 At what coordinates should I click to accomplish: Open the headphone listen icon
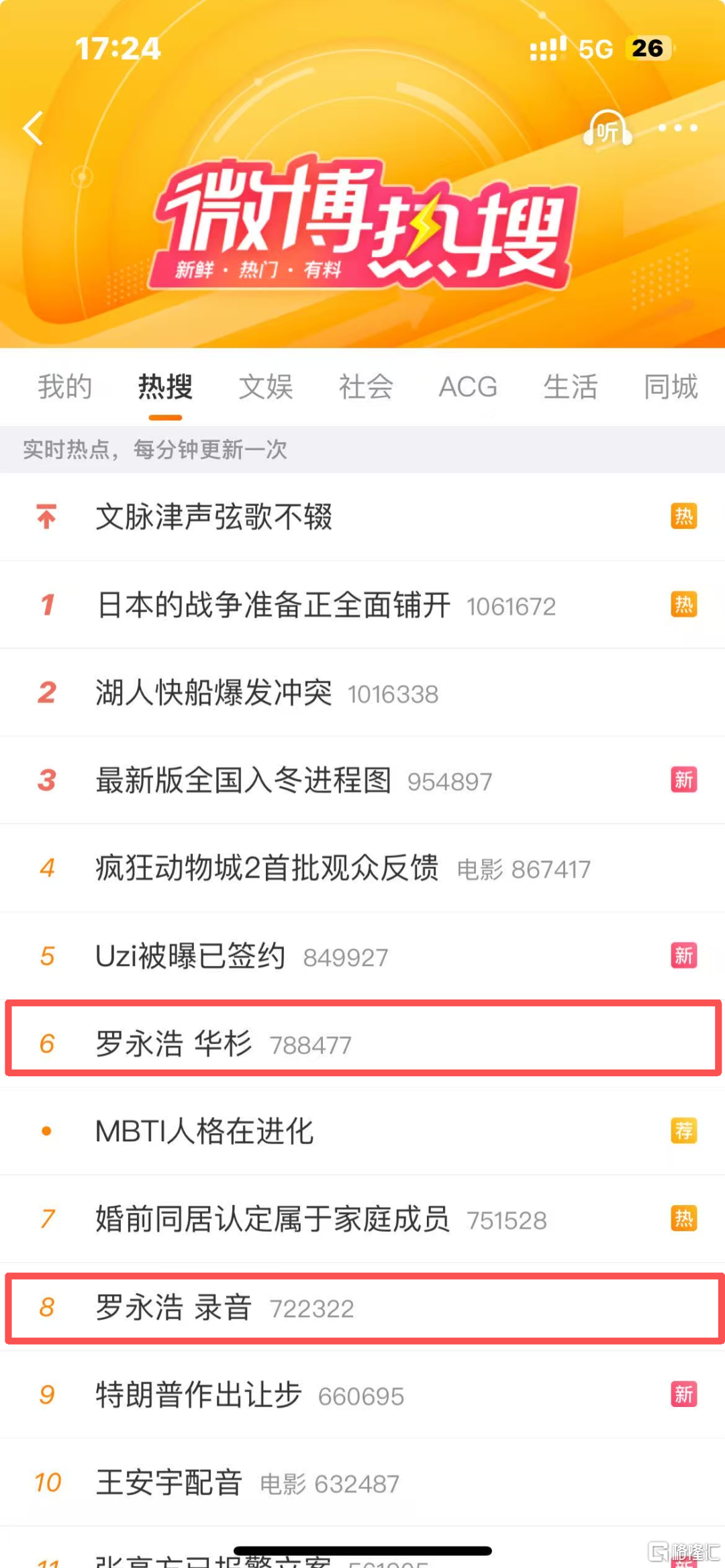pyautogui.click(x=608, y=129)
